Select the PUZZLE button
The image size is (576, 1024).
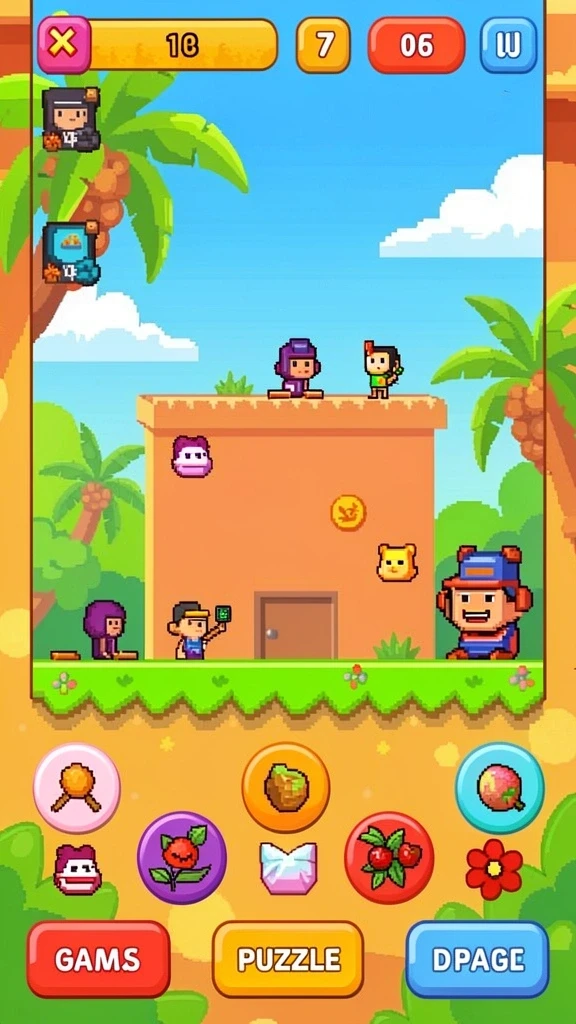coord(288,959)
